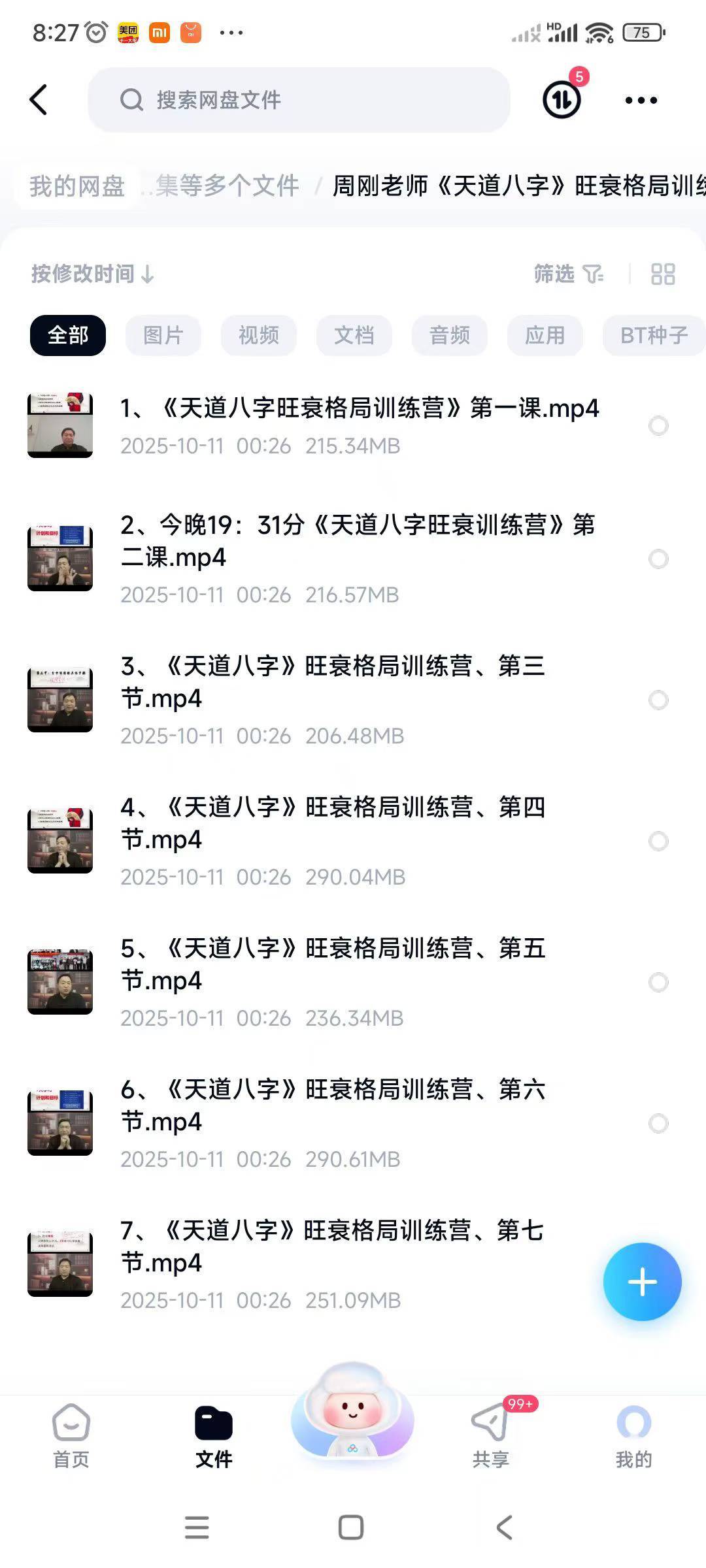Open the 筛选 filter options
Screen dimensions: 706x1568
point(567,274)
